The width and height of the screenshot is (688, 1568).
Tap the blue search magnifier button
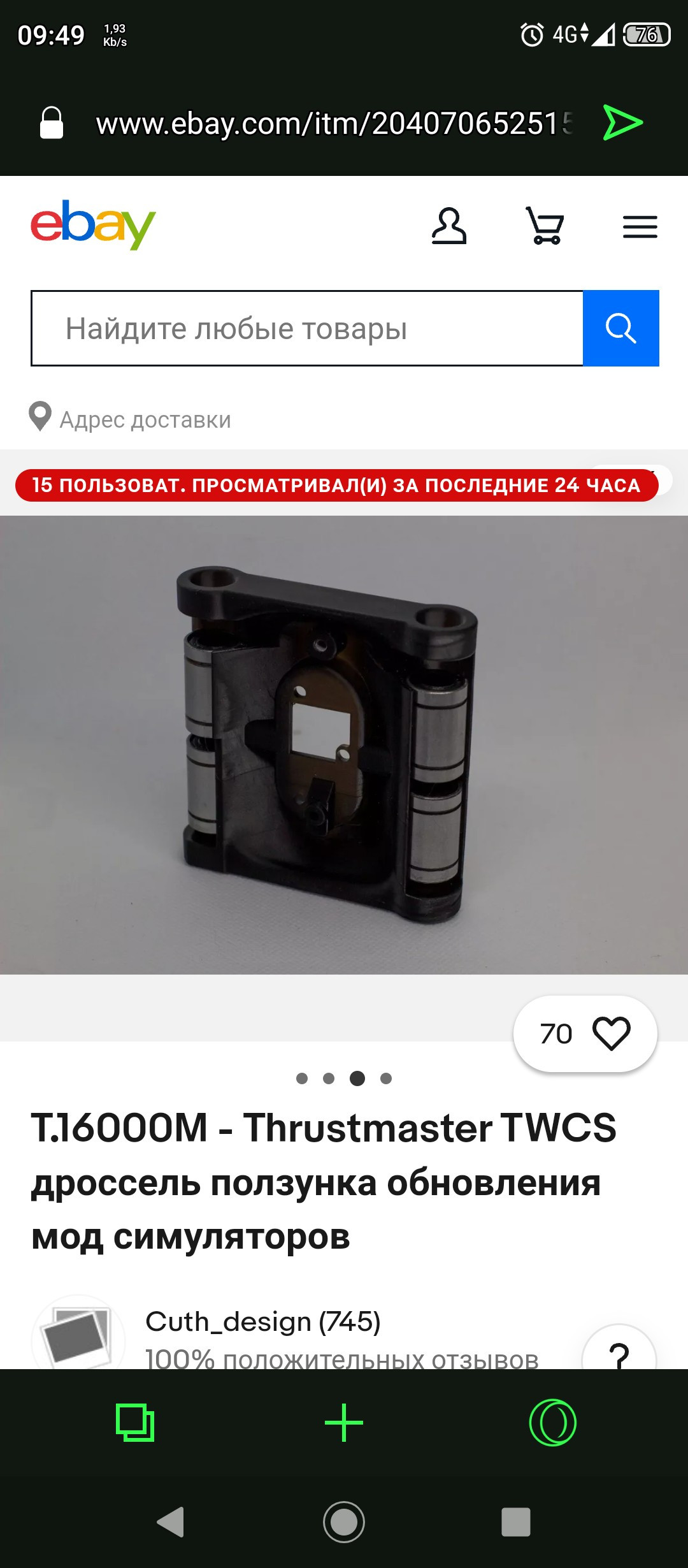point(621,328)
